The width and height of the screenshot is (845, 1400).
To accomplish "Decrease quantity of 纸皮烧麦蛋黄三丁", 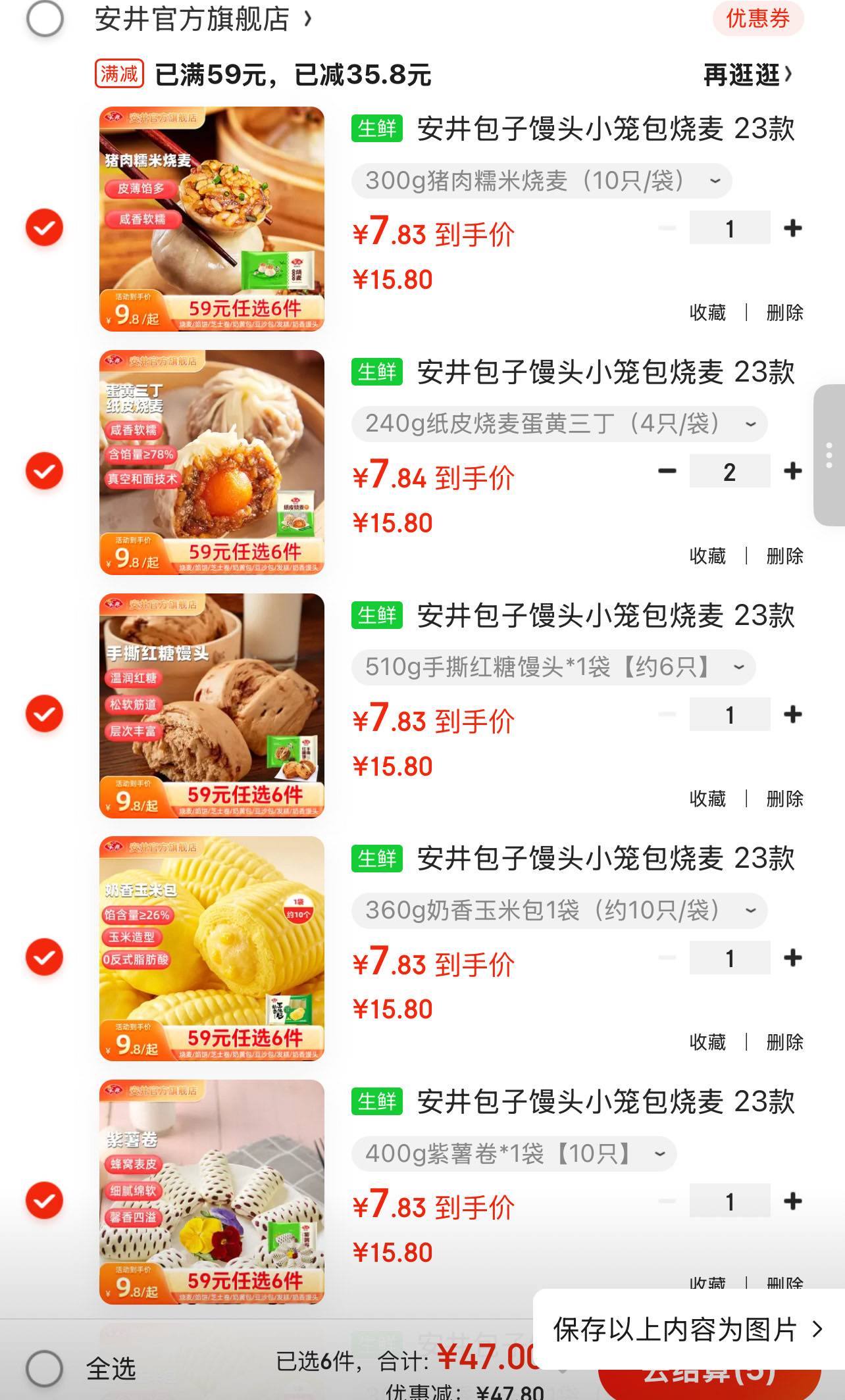I will 667,471.
